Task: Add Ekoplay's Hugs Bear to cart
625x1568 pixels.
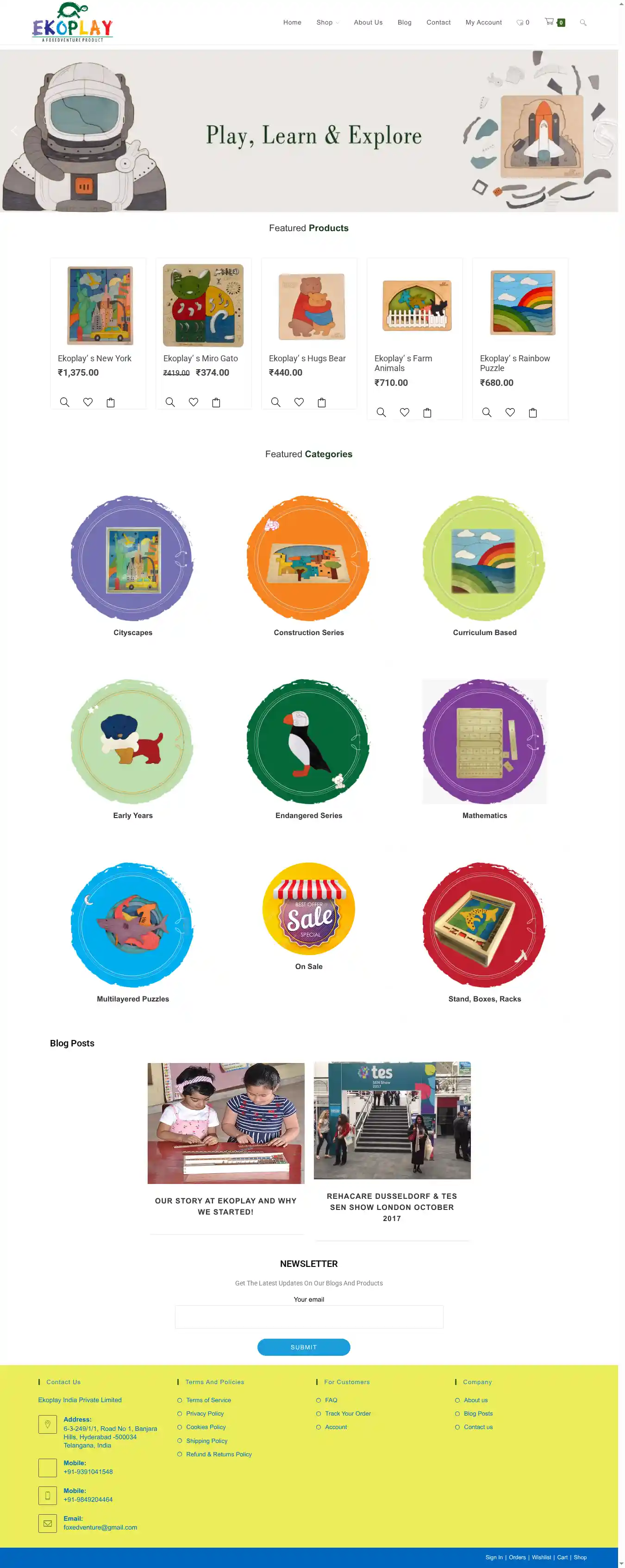Action: pyautogui.click(x=321, y=403)
